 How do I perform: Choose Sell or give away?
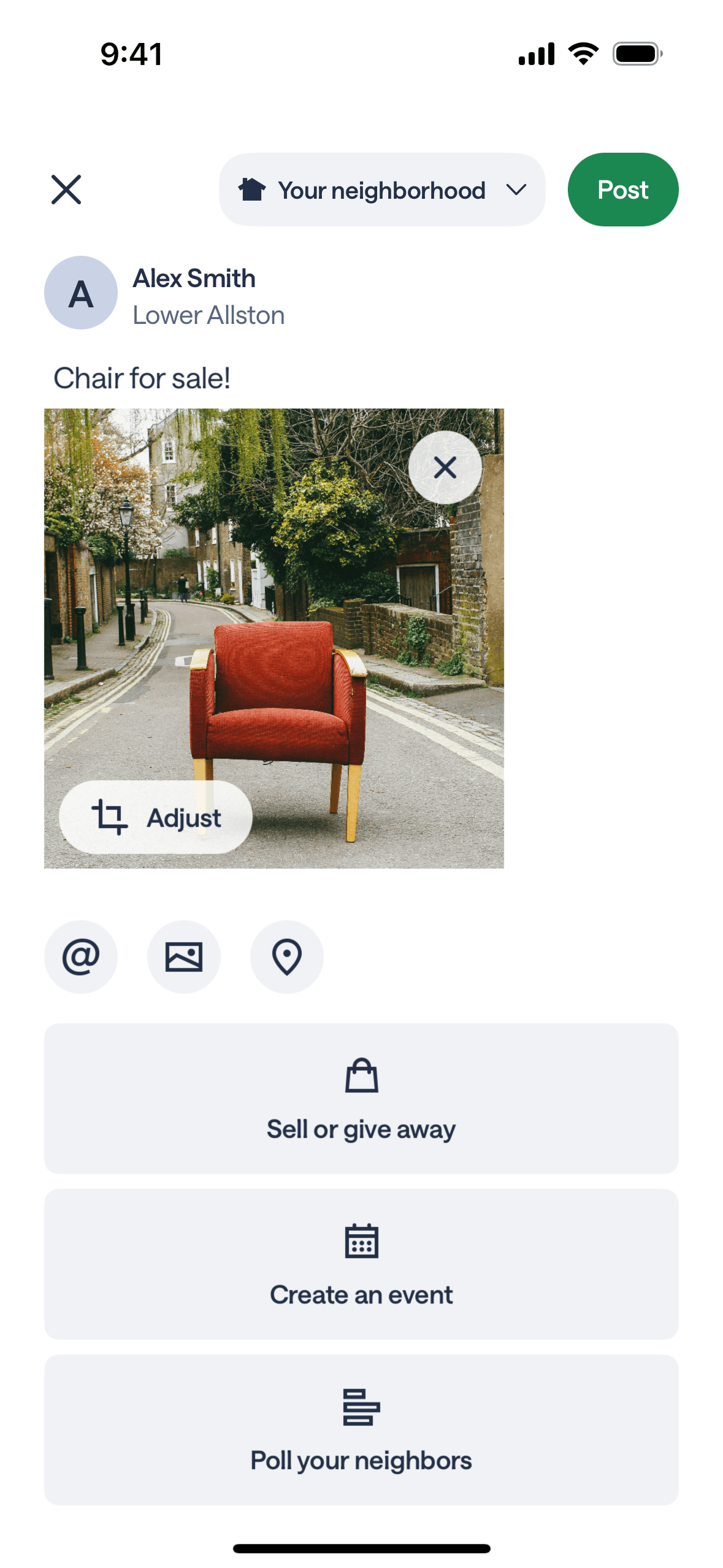pyautogui.click(x=361, y=1097)
